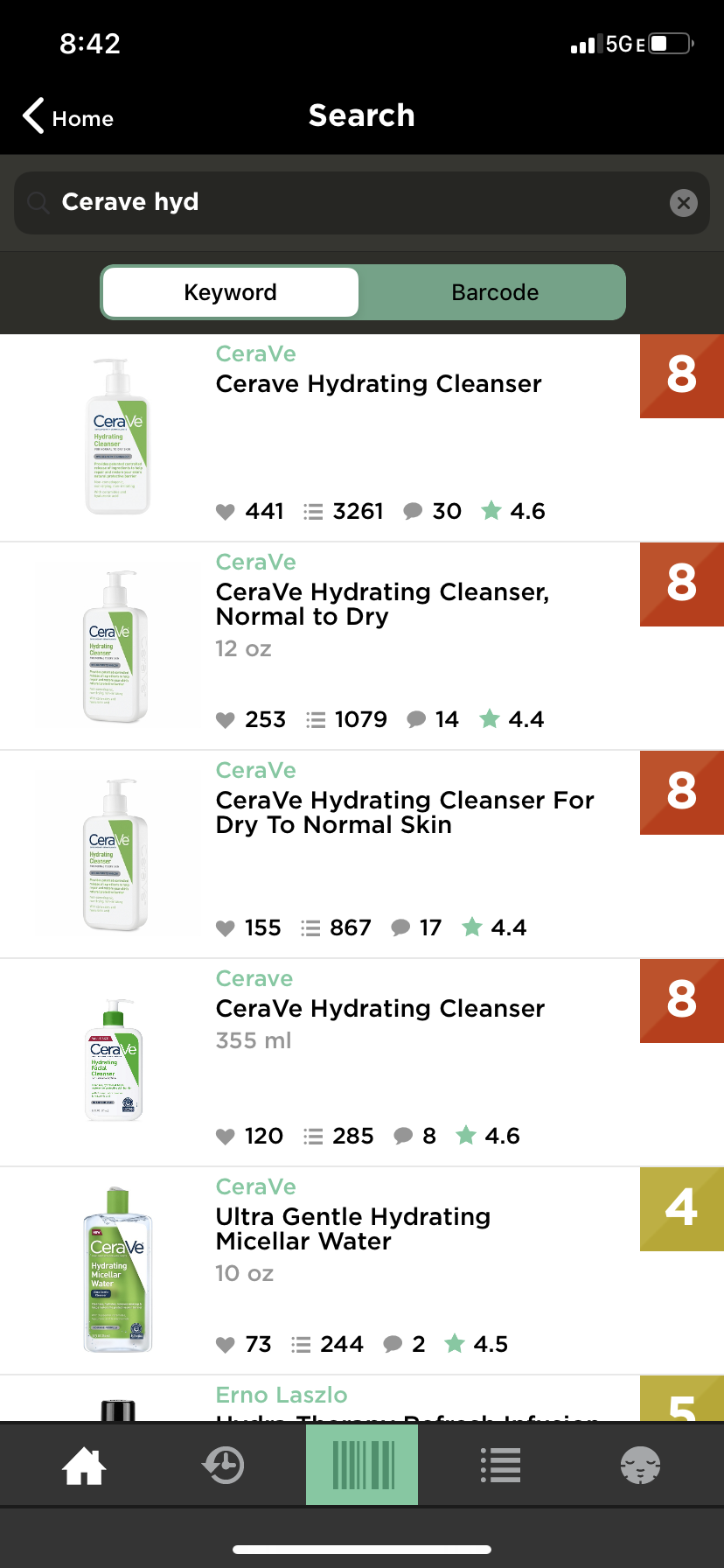Go to the home tab
Screen dimensions: 724x1568
click(84, 1465)
